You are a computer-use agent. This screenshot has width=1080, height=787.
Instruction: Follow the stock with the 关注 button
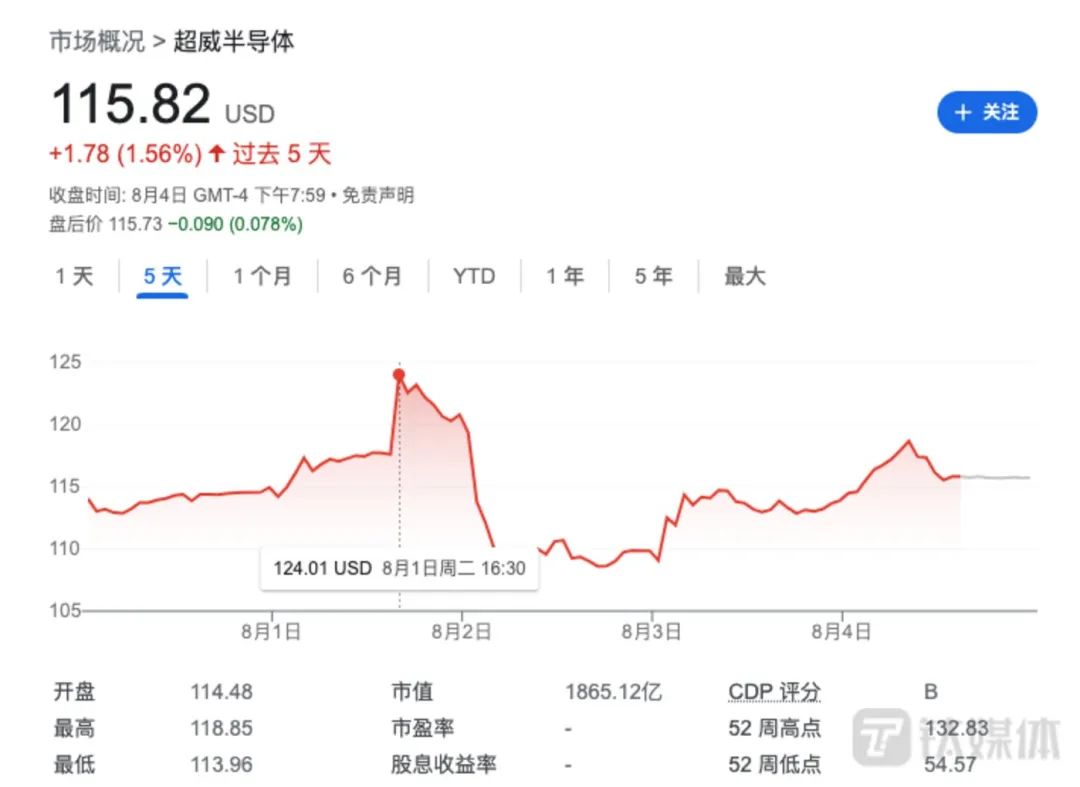click(x=986, y=112)
